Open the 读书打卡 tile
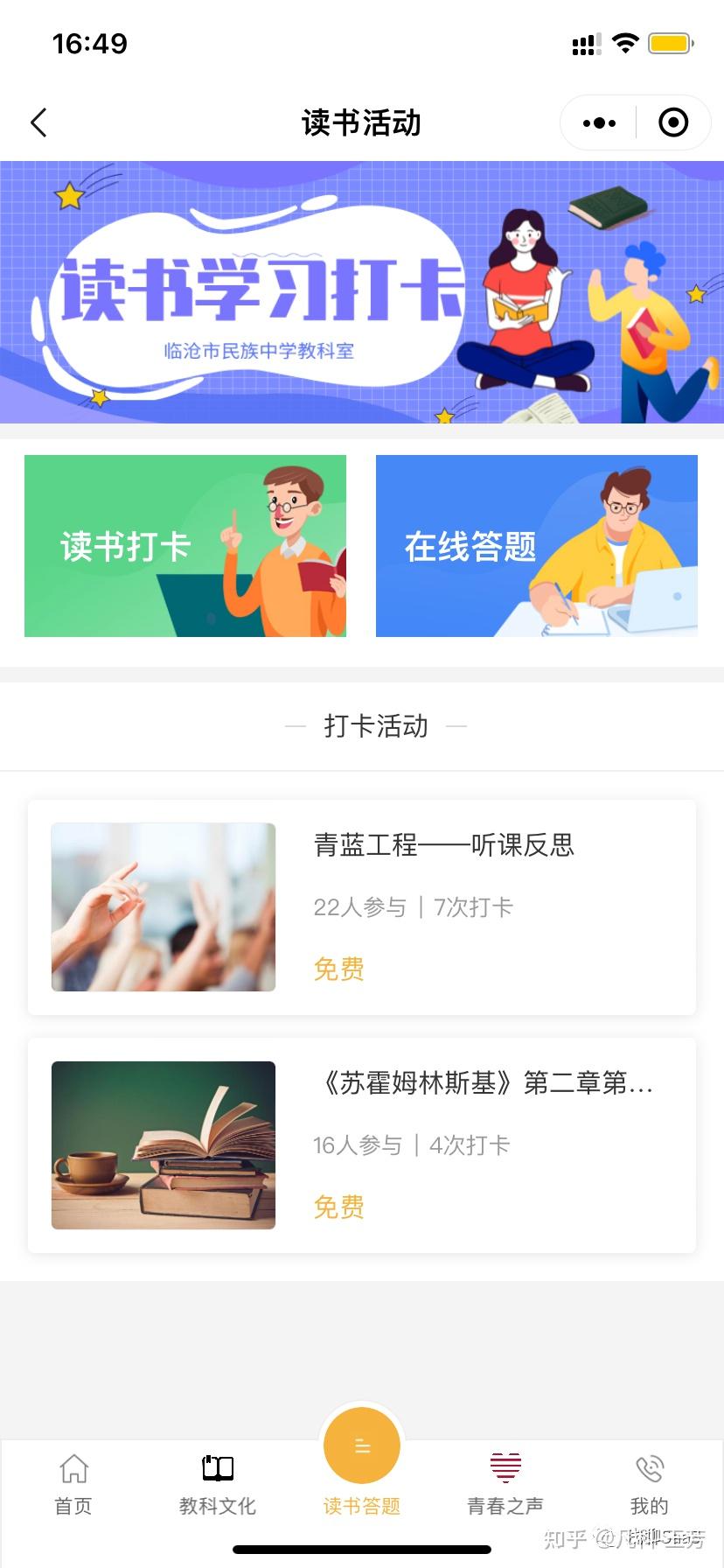The height and width of the screenshot is (1568, 724). [185, 546]
